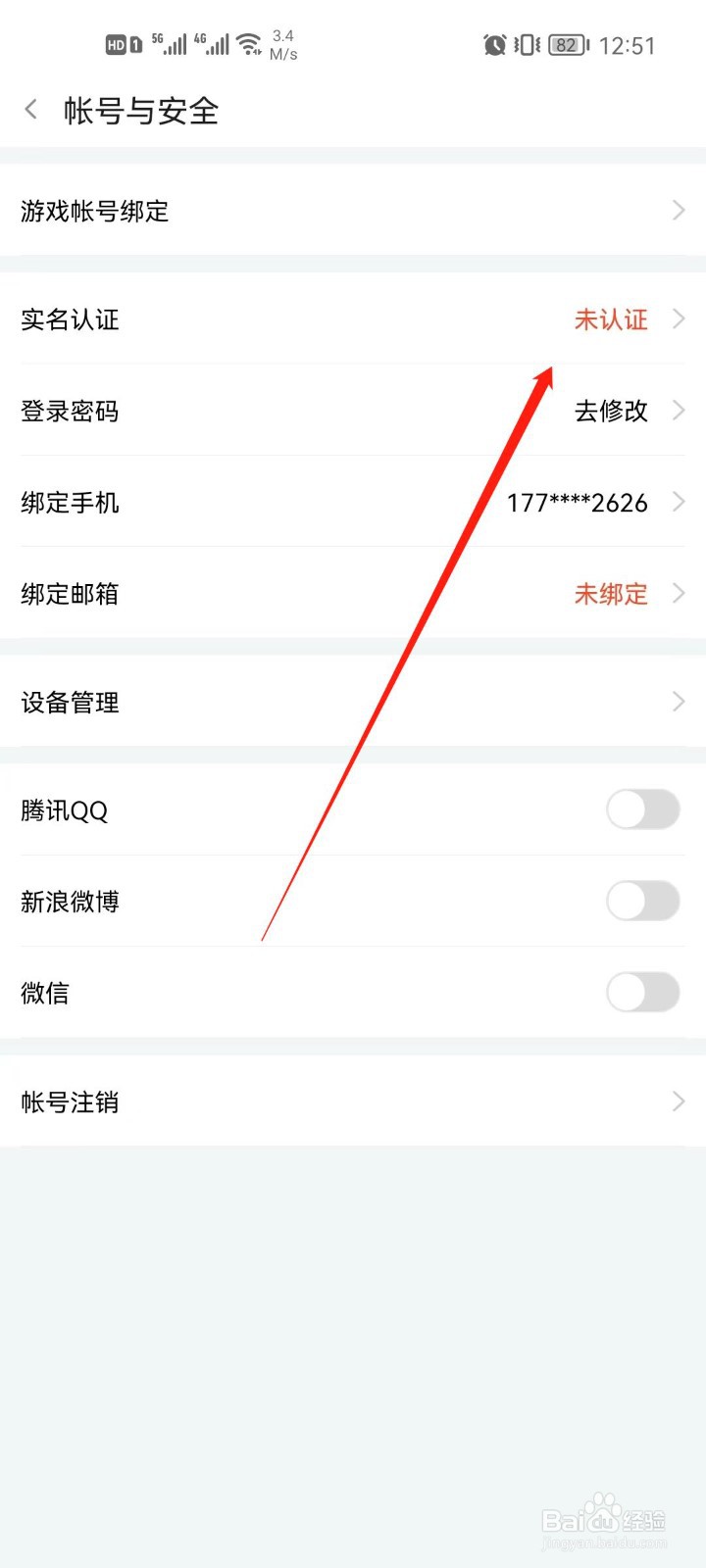Image resolution: width=706 pixels, height=1568 pixels.
Task: Enable the 腾讯QQ binding toggle
Action: [642, 810]
